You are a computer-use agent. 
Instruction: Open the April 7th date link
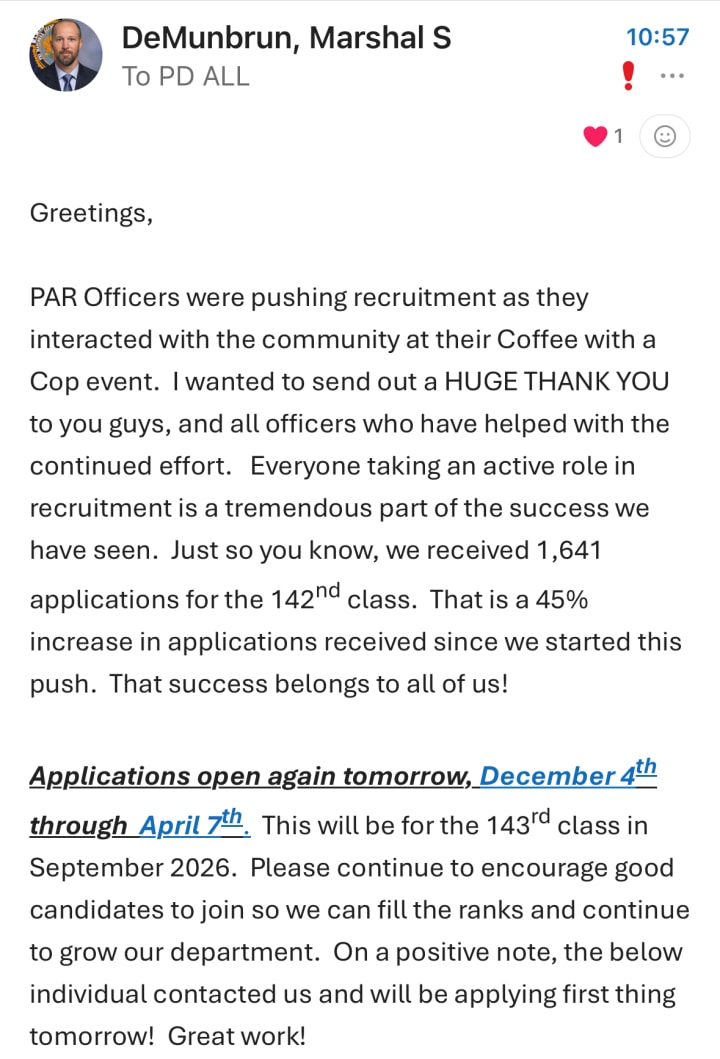point(193,825)
